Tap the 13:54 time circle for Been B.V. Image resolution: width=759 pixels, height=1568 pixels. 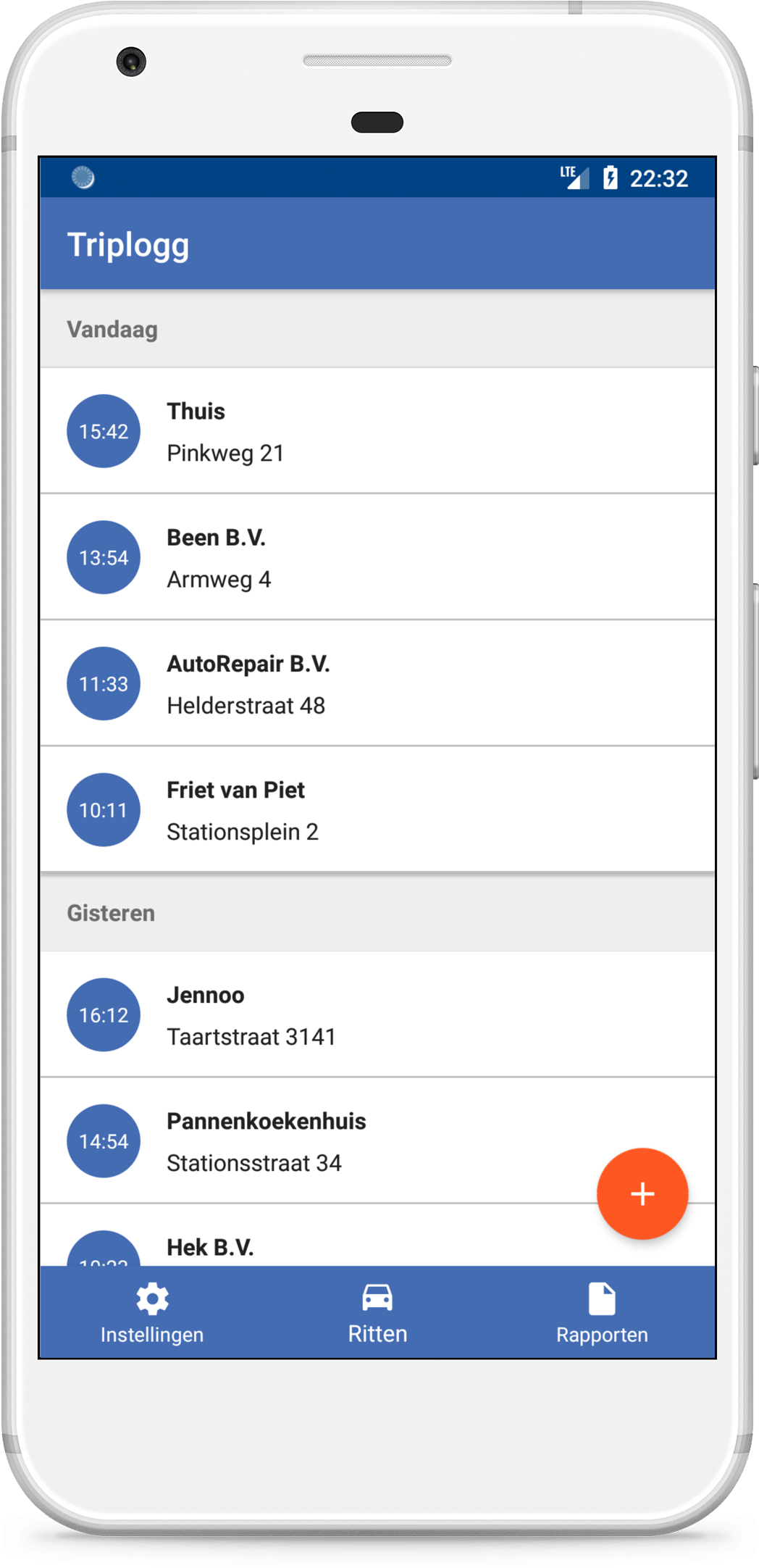(x=103, y=556)
